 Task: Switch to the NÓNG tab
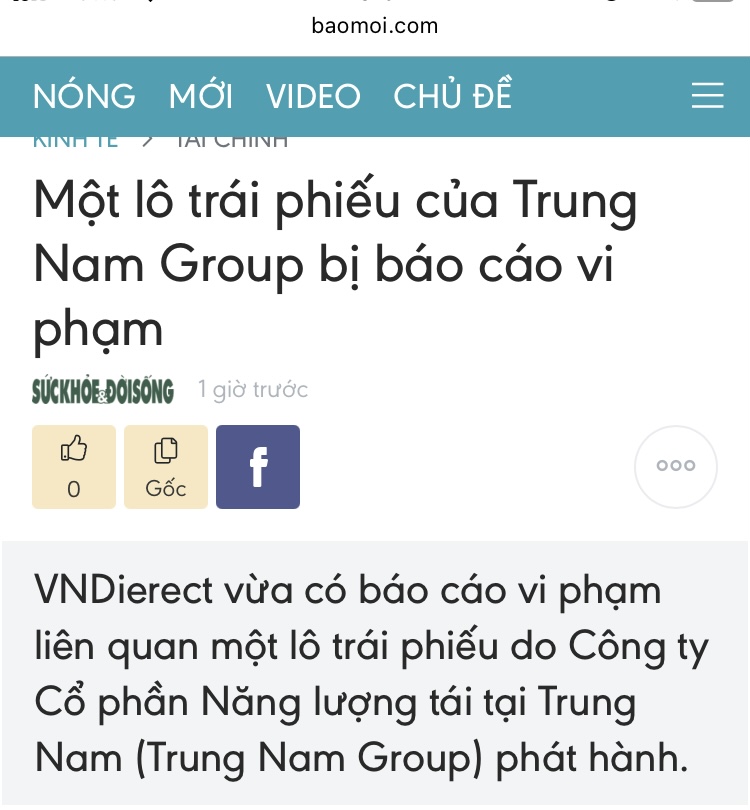(x=84, y=96)
